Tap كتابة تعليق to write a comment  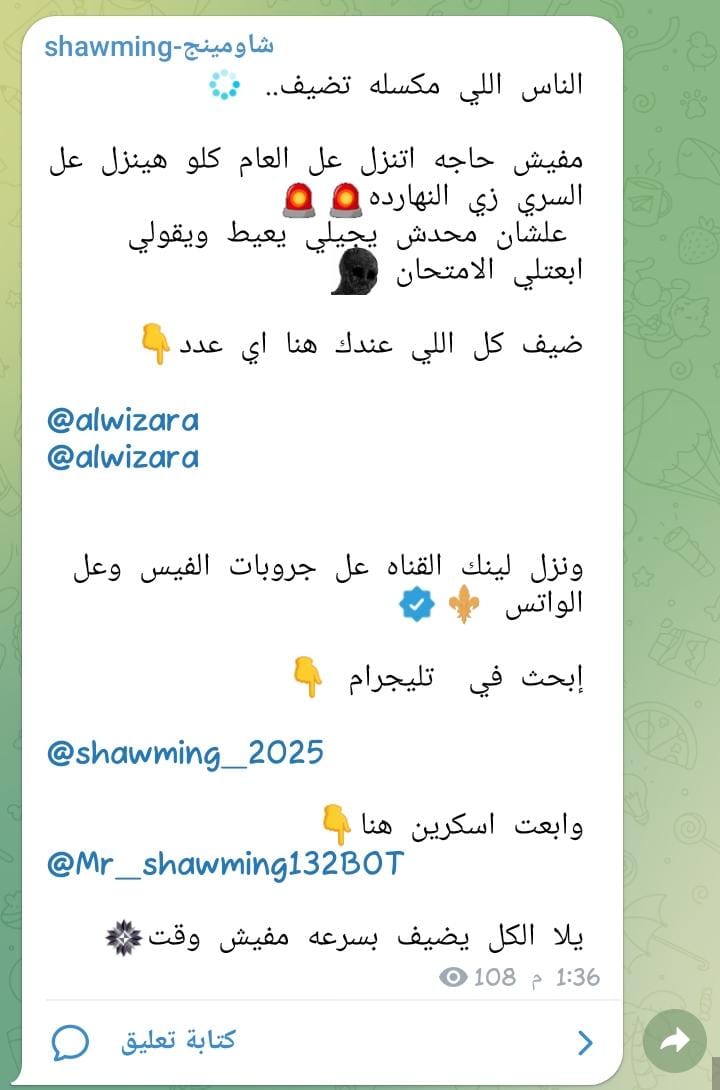click(x=178, y=1040)
